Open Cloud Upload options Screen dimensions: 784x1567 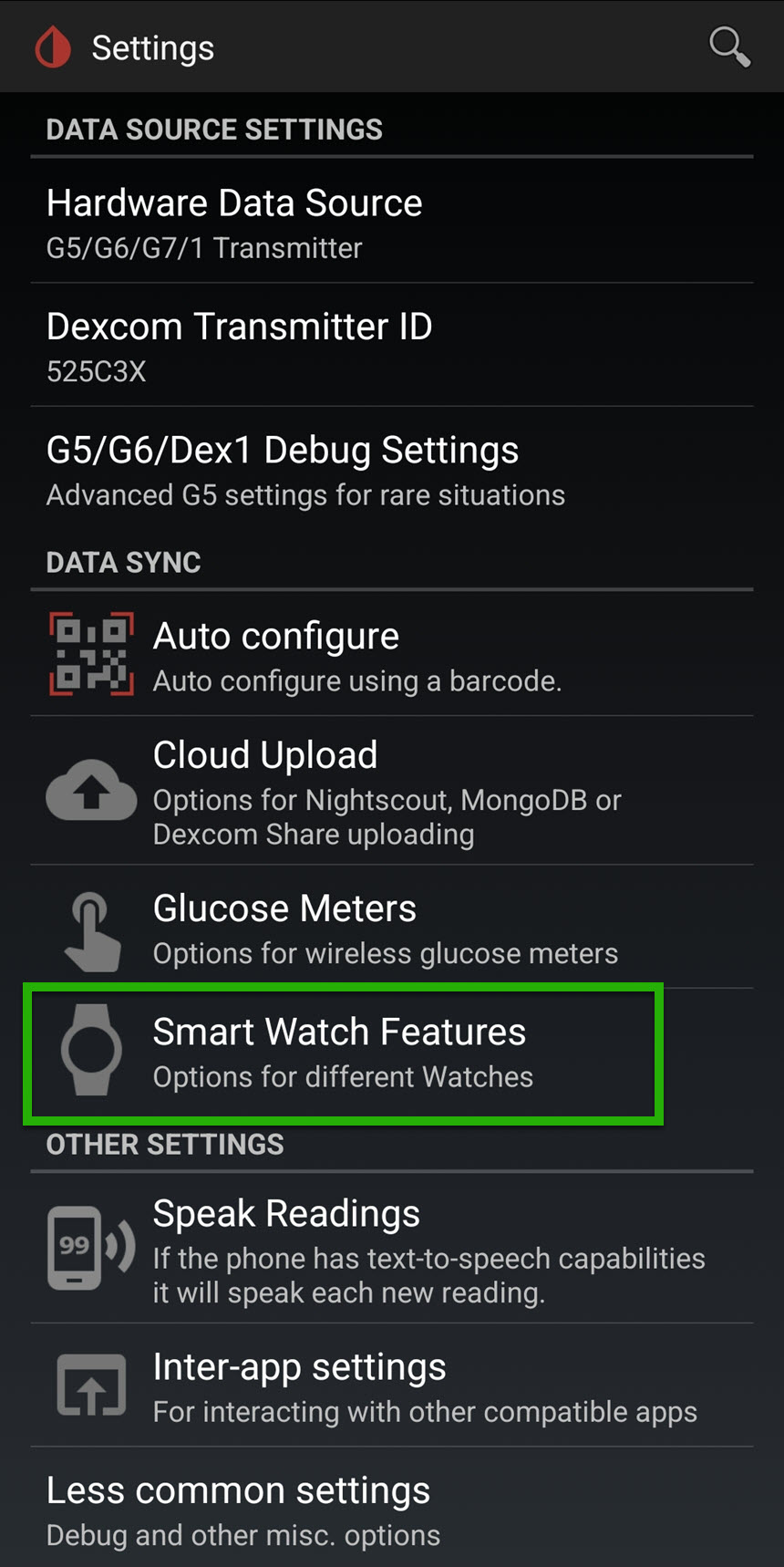[x=392, y=791]
